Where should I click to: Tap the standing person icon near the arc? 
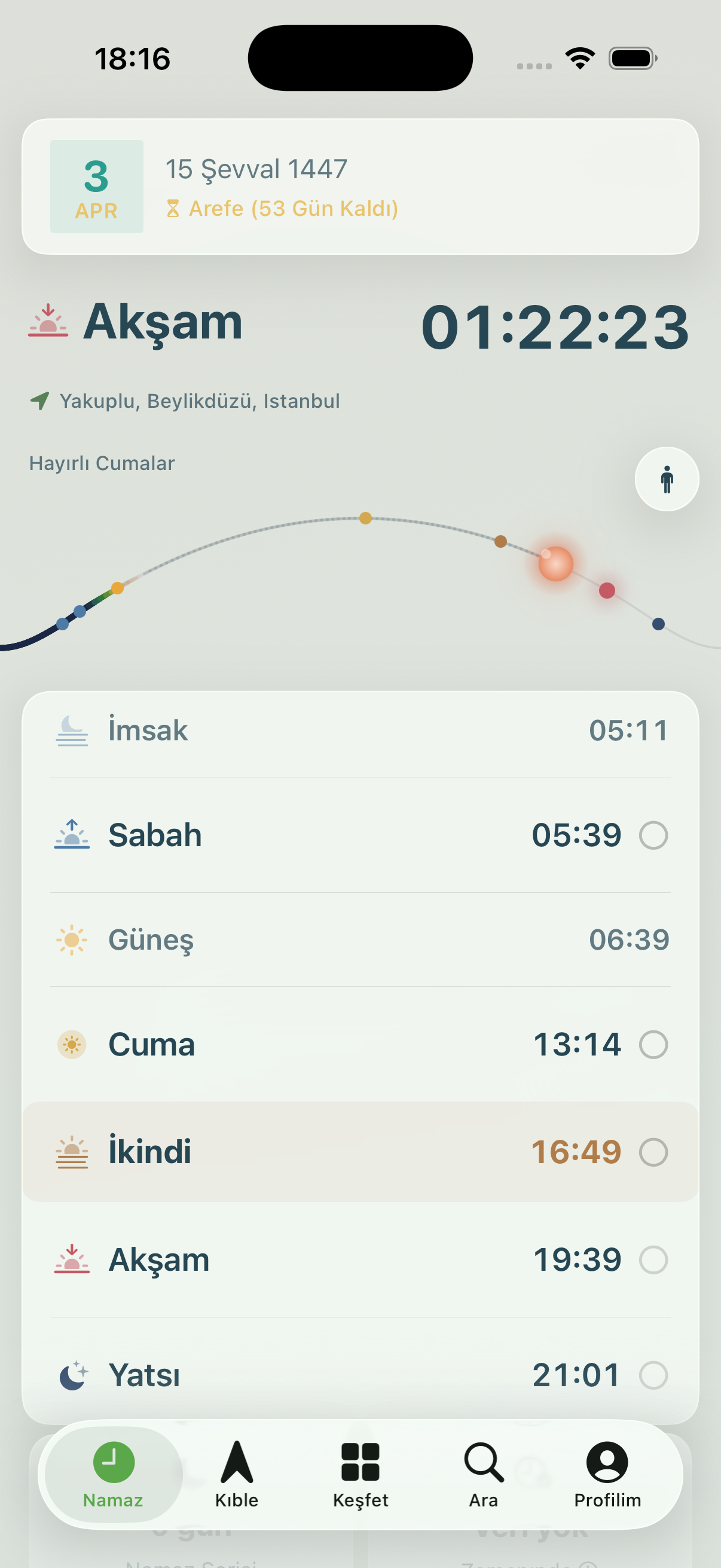666,479
